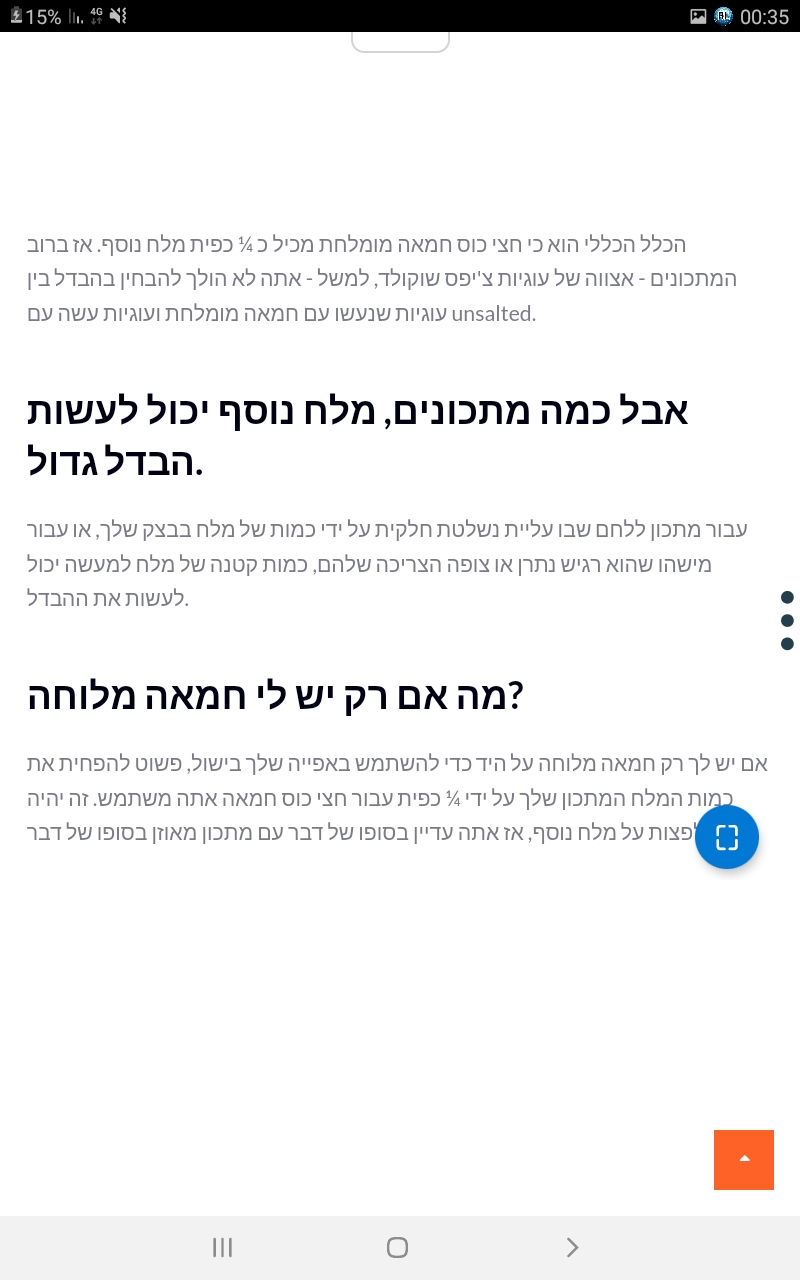Tap the orange back-to-top arrow button

(744, 1159)
